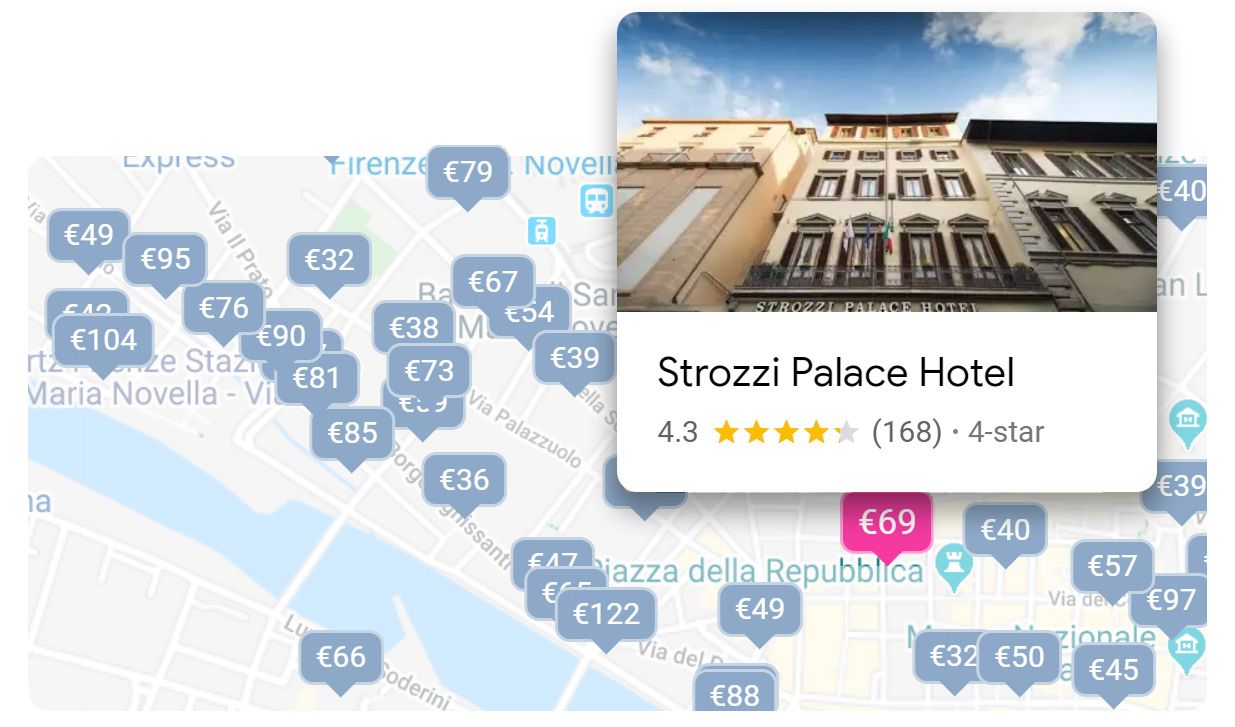Tap the €76 price pin
1235x727 pixels.
click(223, 308)
